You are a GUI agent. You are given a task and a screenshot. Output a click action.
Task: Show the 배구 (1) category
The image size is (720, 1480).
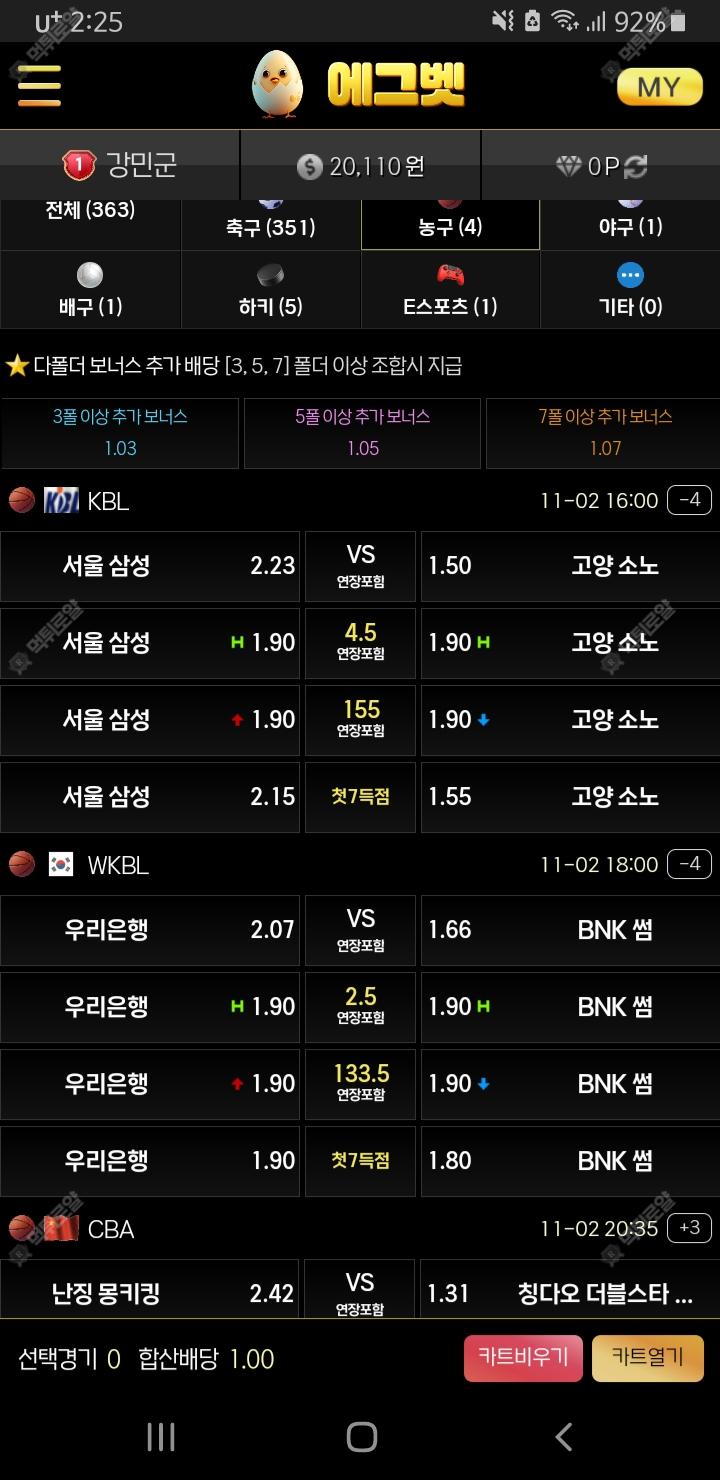90,291
